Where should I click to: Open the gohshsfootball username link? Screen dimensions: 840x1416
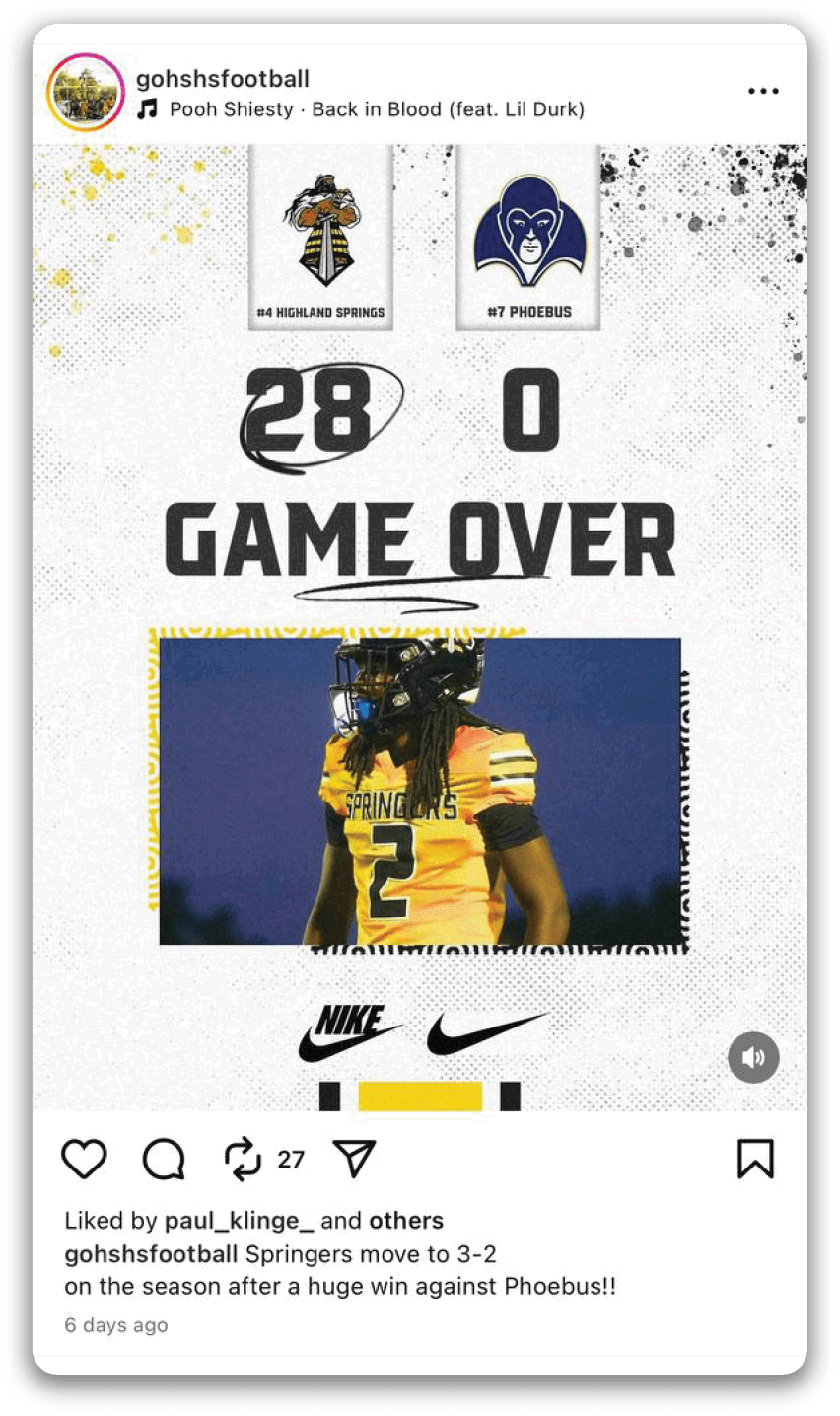coord(223,78)
